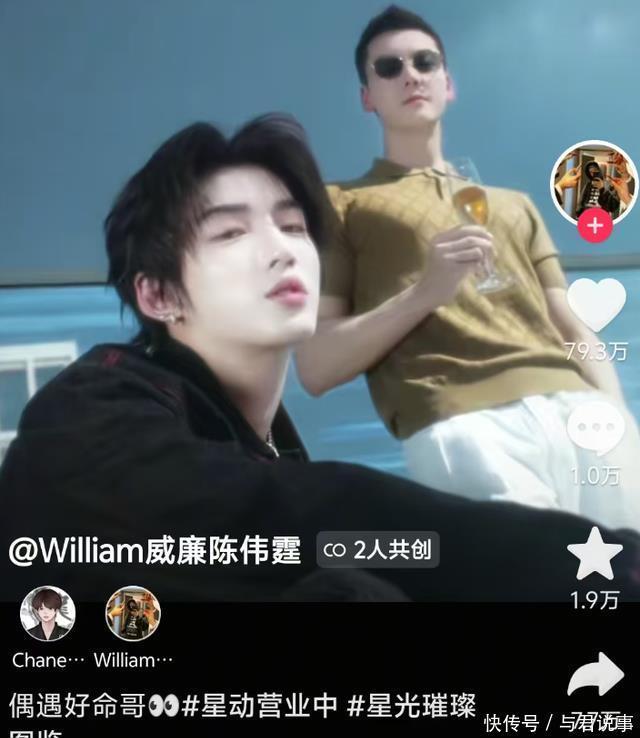This screenshot has width=640, height=738.
Task: Open co-creator Chane's avatar
Action: pyautogui.click(x=48, y=613)
